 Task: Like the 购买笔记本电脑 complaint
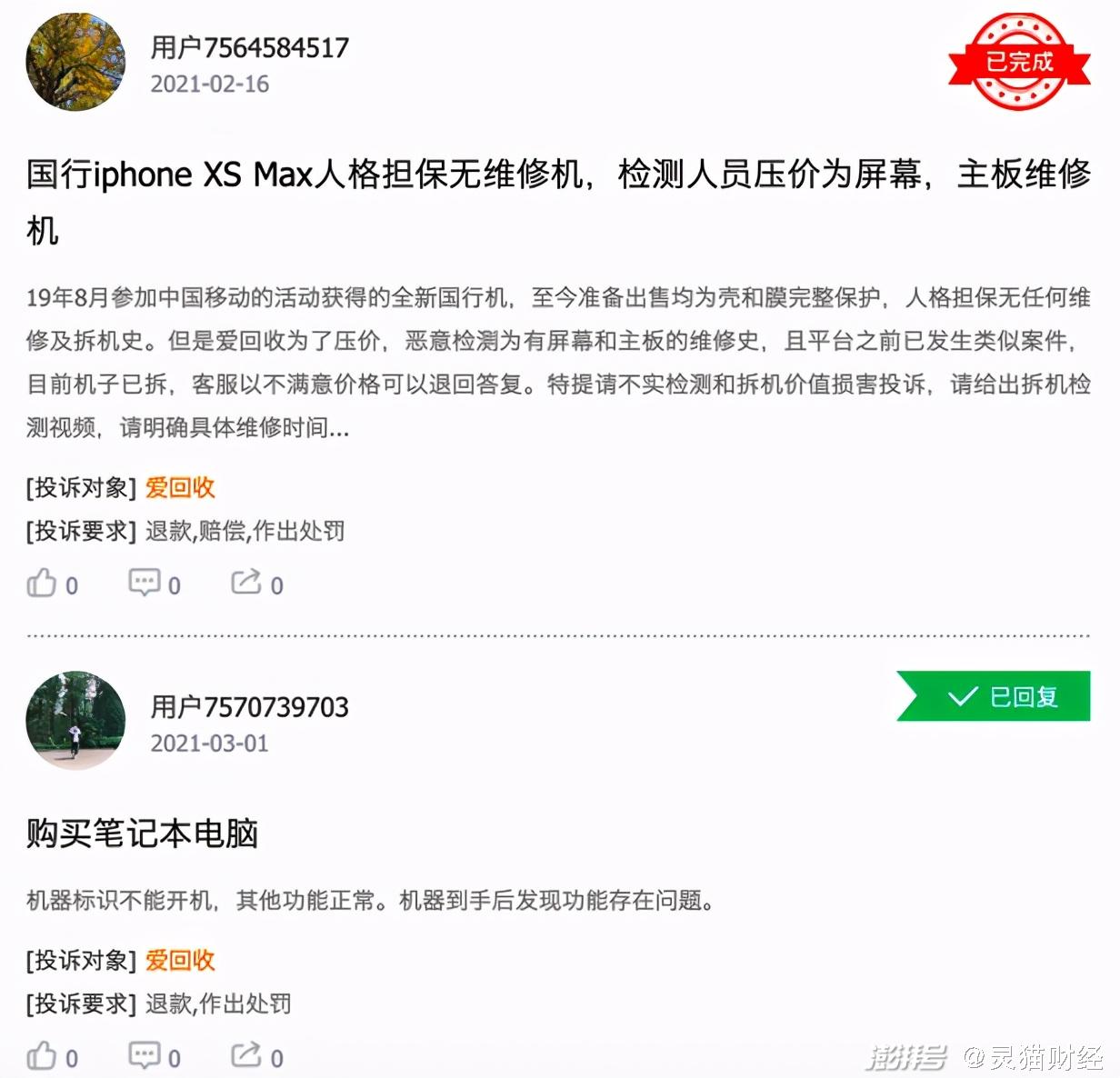point(42,1056)
